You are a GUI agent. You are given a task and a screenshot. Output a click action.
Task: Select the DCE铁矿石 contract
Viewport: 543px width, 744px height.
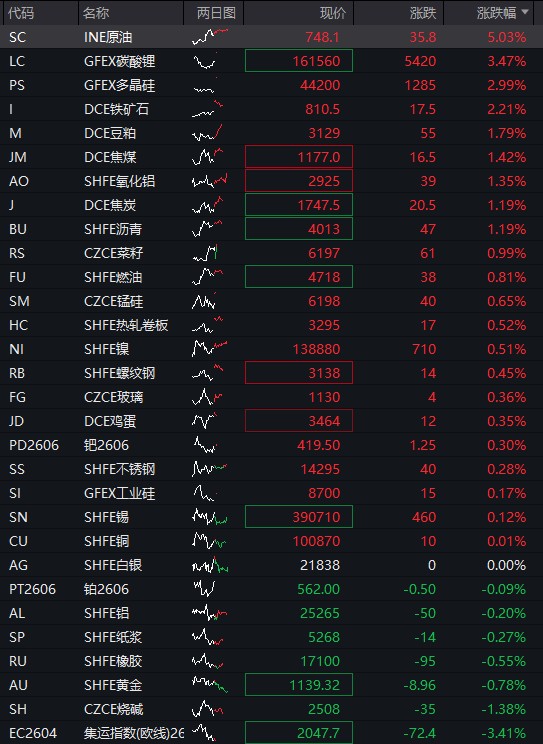tap(272, 109)
